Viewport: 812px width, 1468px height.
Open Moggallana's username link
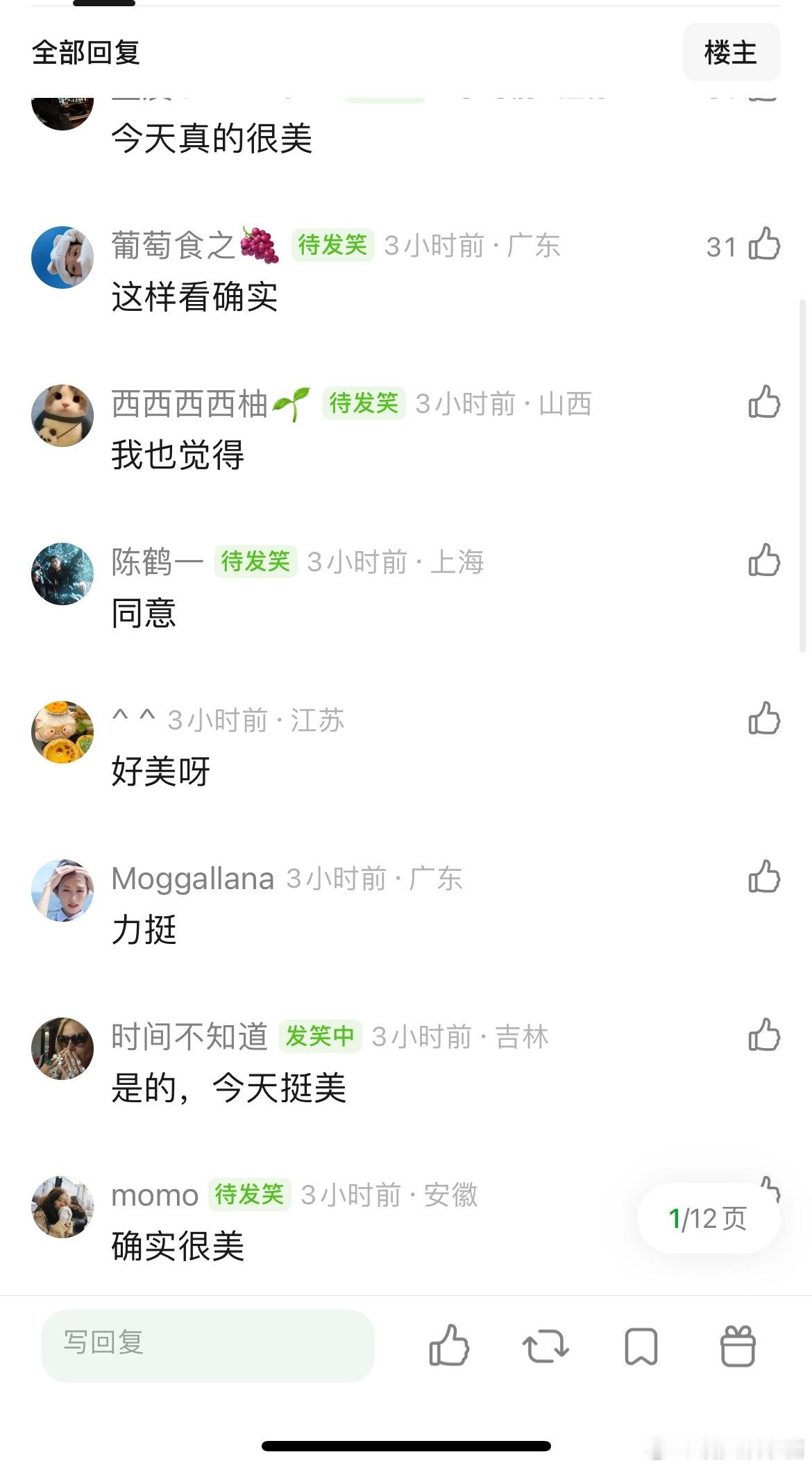(192, 877)
